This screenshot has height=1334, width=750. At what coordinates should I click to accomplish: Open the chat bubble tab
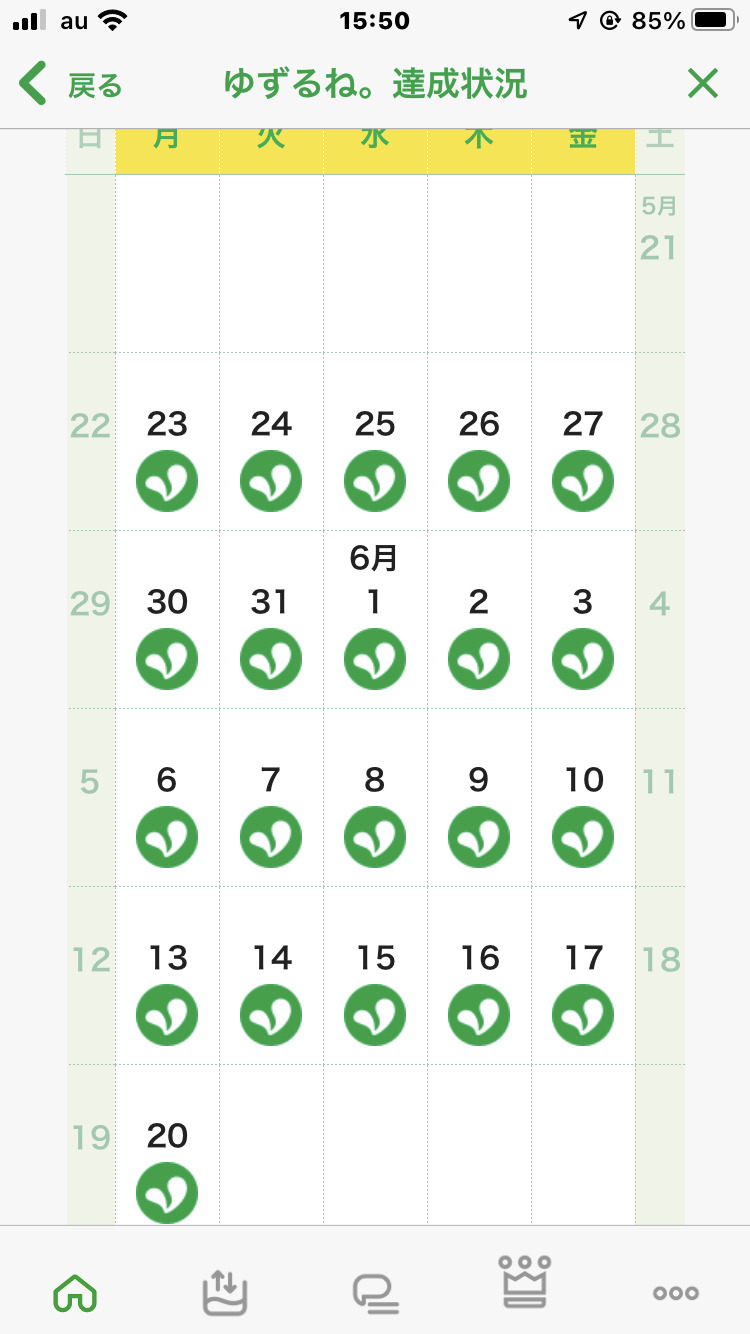pyautogui.click(x=376, y=1292)
